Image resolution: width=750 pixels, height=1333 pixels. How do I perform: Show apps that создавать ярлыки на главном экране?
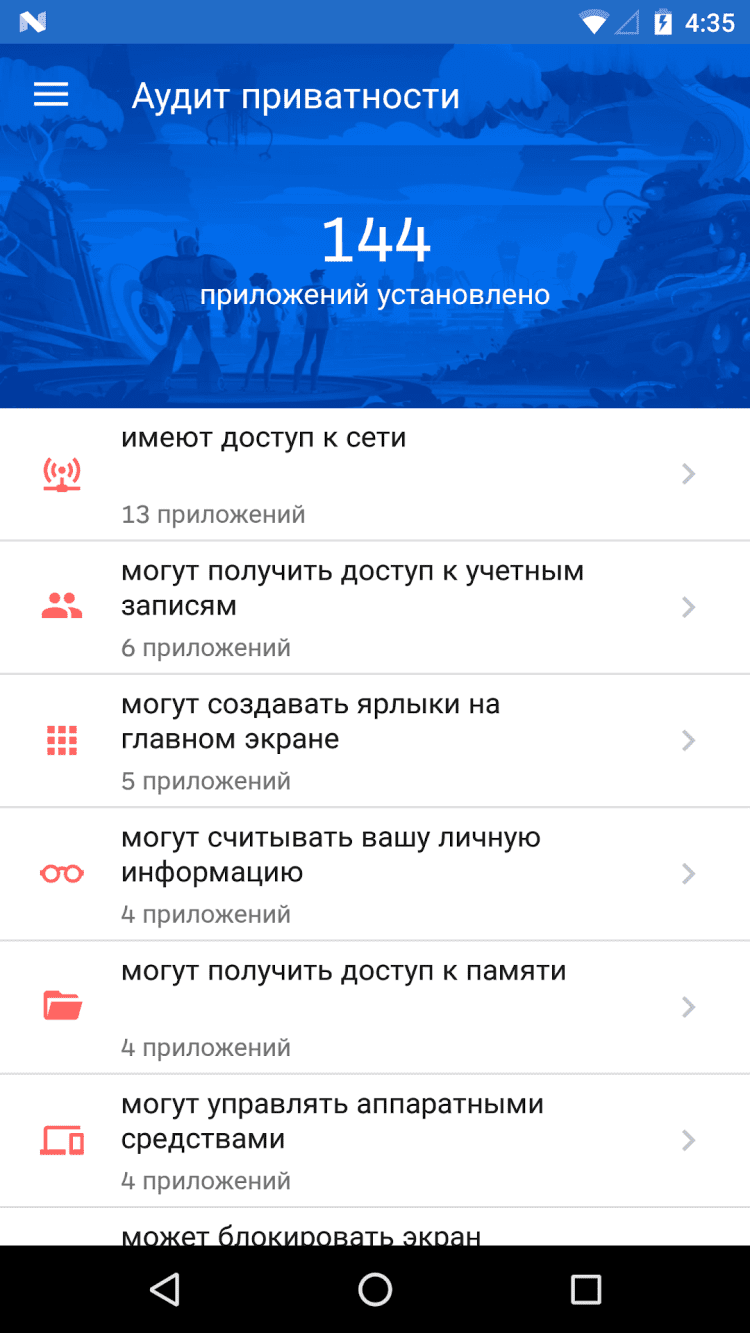point(375,740)
